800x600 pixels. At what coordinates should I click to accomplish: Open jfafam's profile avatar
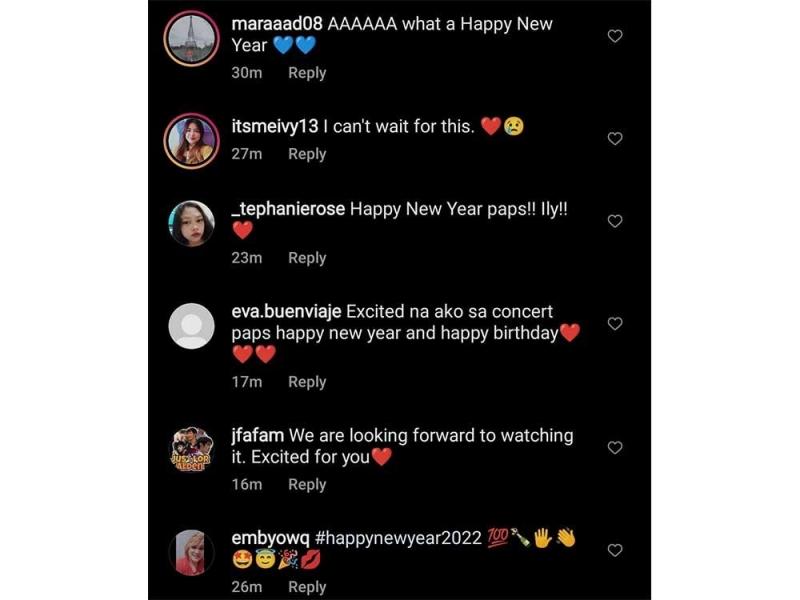coord(191,450)
